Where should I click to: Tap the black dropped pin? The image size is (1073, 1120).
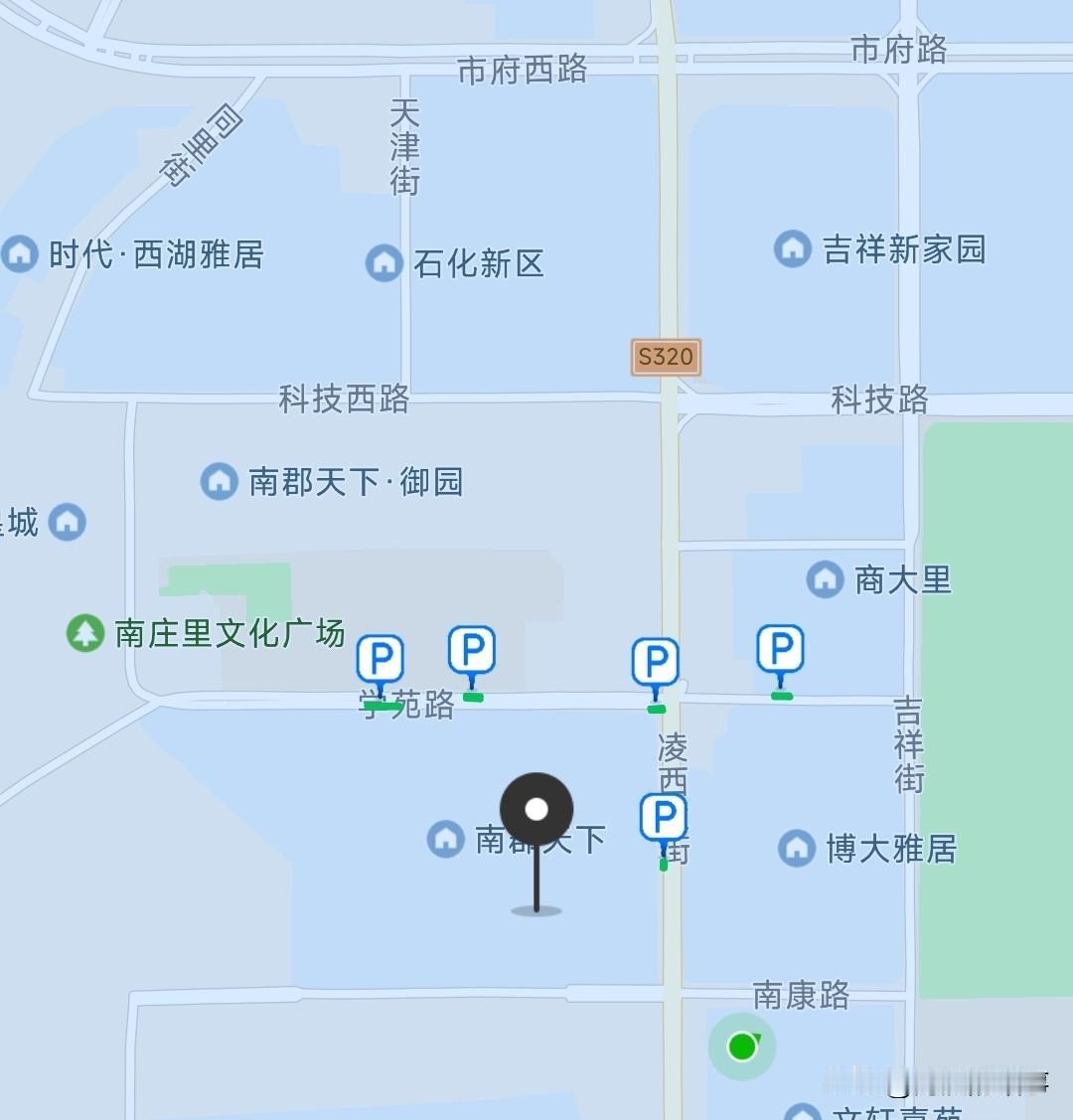[536, 809]
